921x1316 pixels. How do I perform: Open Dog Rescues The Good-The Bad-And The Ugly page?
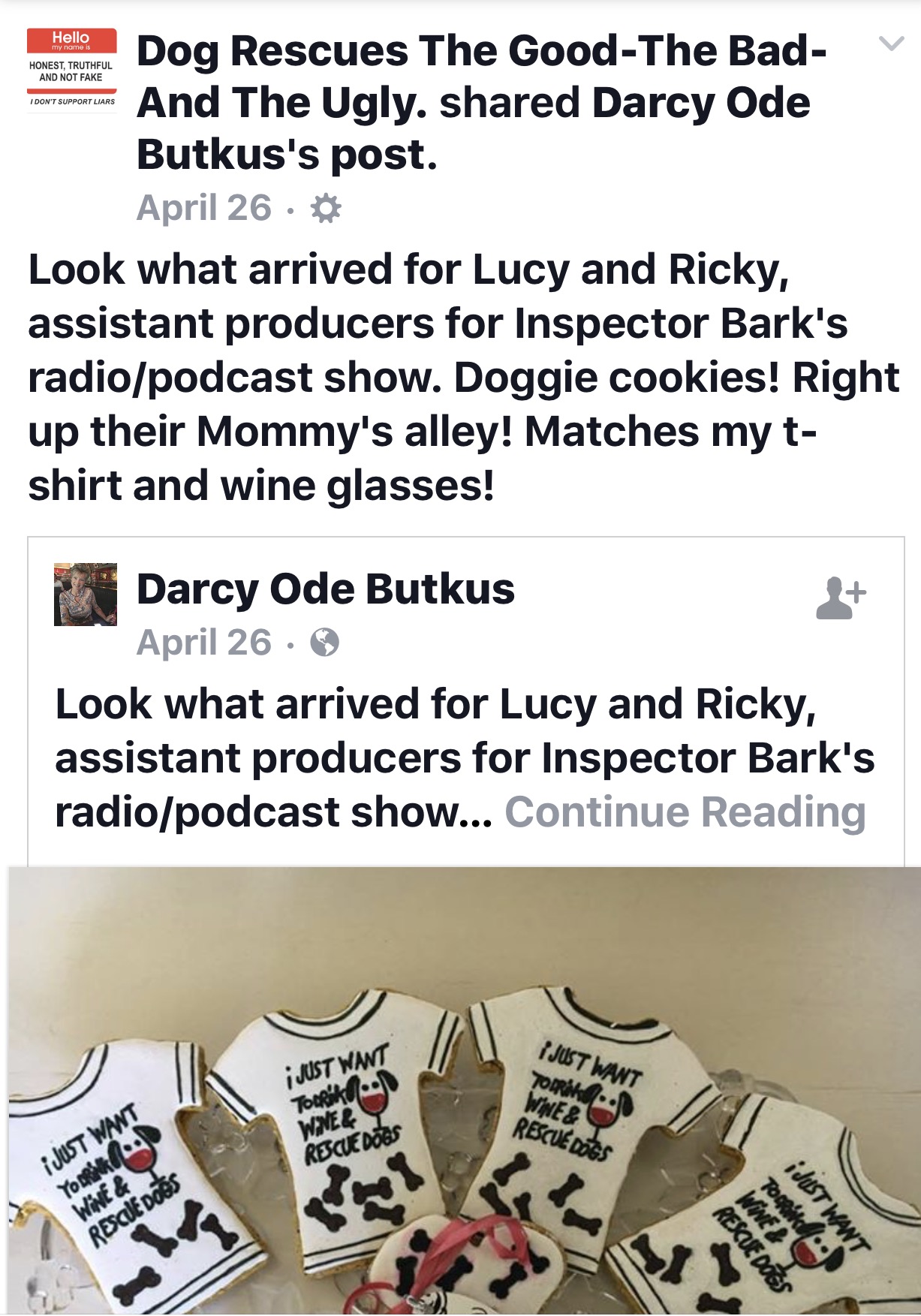[480, 53]
